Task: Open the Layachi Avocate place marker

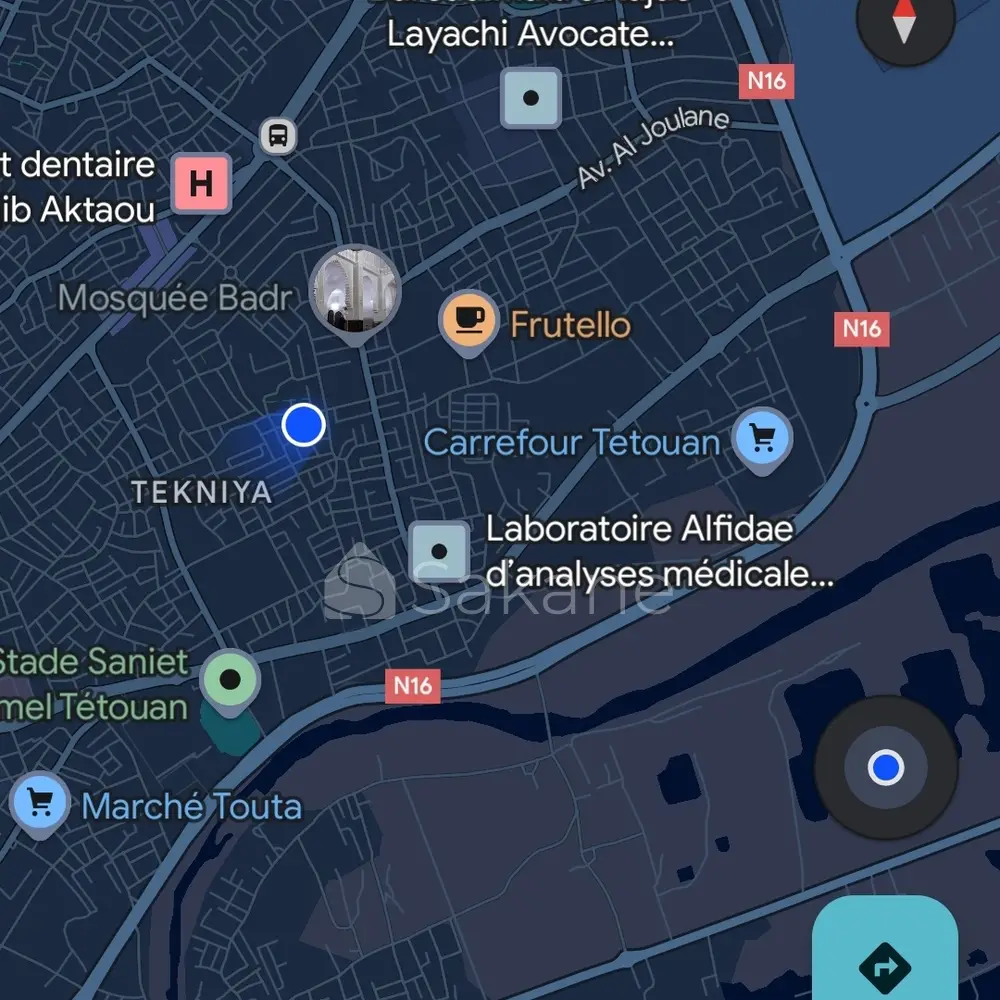Action: click(531, 98)
